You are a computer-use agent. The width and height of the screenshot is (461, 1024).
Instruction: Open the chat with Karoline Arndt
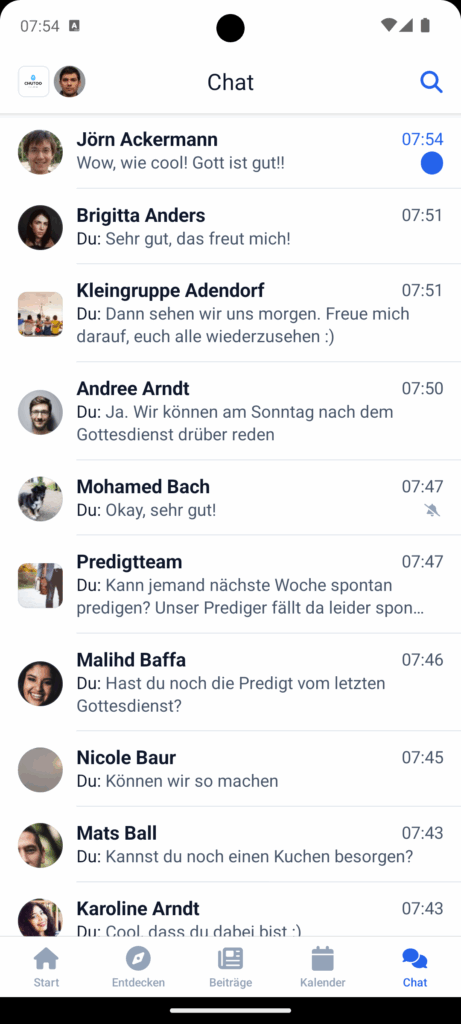coord(230,910)
